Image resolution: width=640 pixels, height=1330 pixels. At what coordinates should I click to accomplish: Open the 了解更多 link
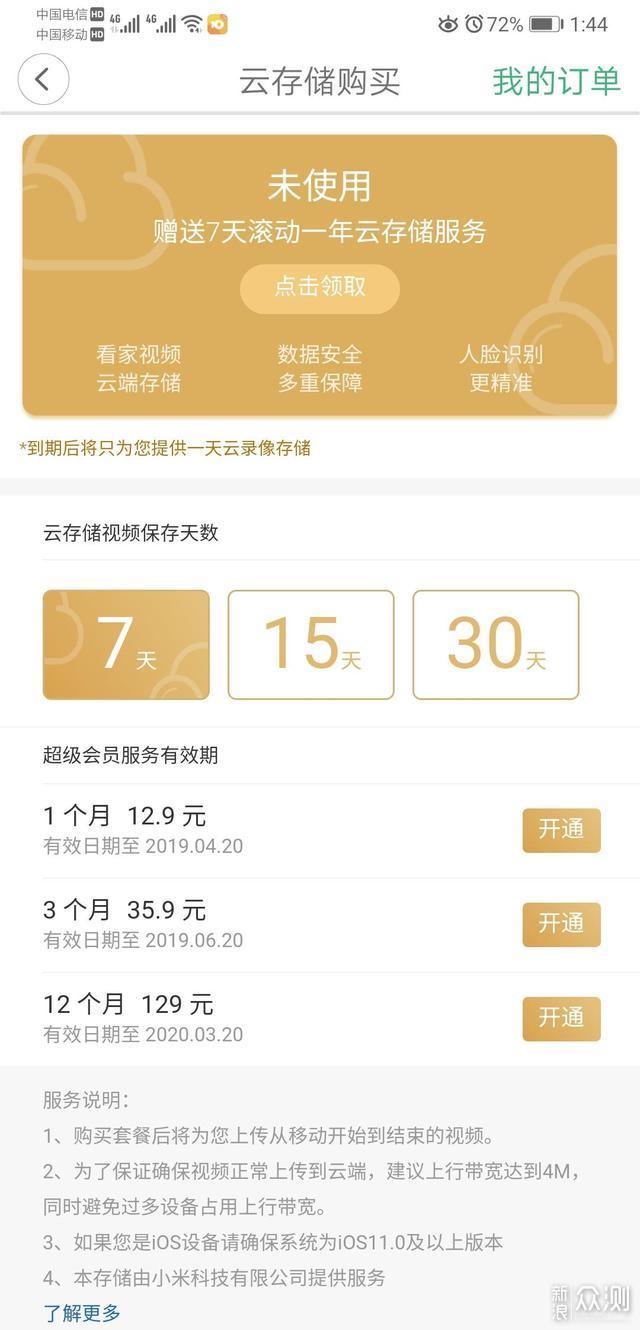tap(82, 1313)
